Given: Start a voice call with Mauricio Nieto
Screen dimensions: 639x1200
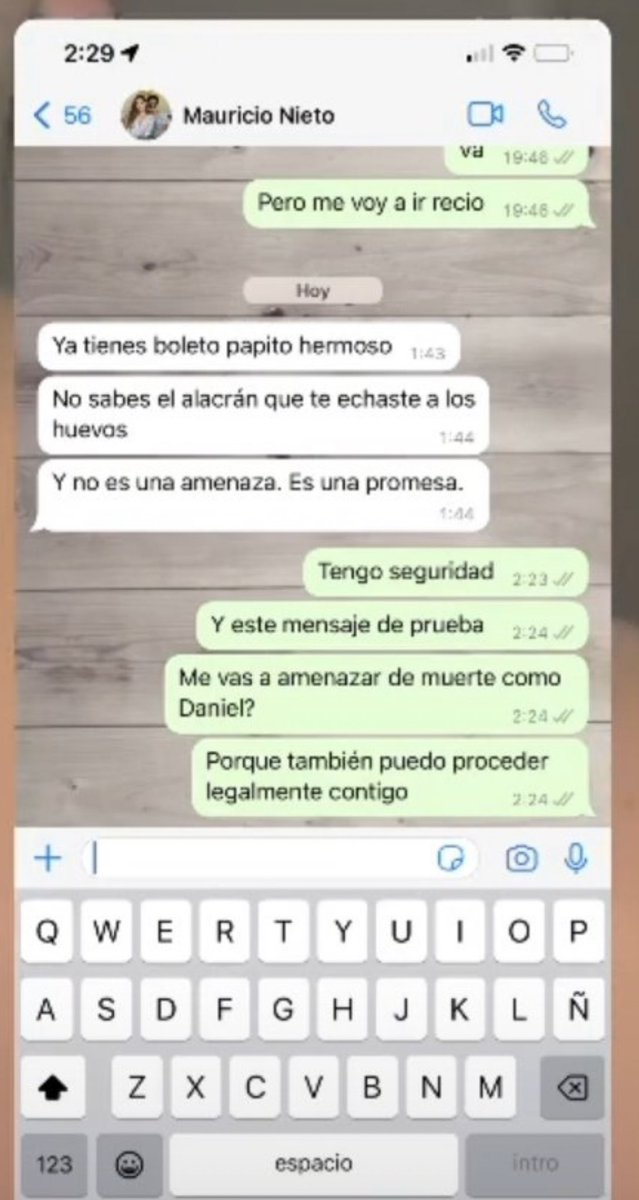Looking at the screenshot, I should tap(551, 115).
